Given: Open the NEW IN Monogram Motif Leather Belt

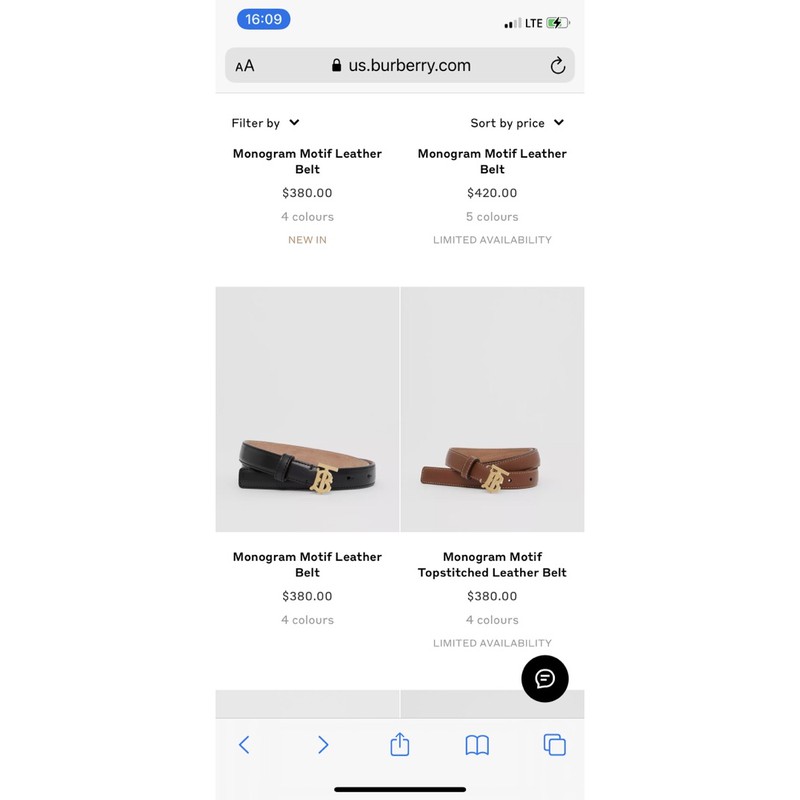Looking at the screenshot, I should (x=307, y=161).
